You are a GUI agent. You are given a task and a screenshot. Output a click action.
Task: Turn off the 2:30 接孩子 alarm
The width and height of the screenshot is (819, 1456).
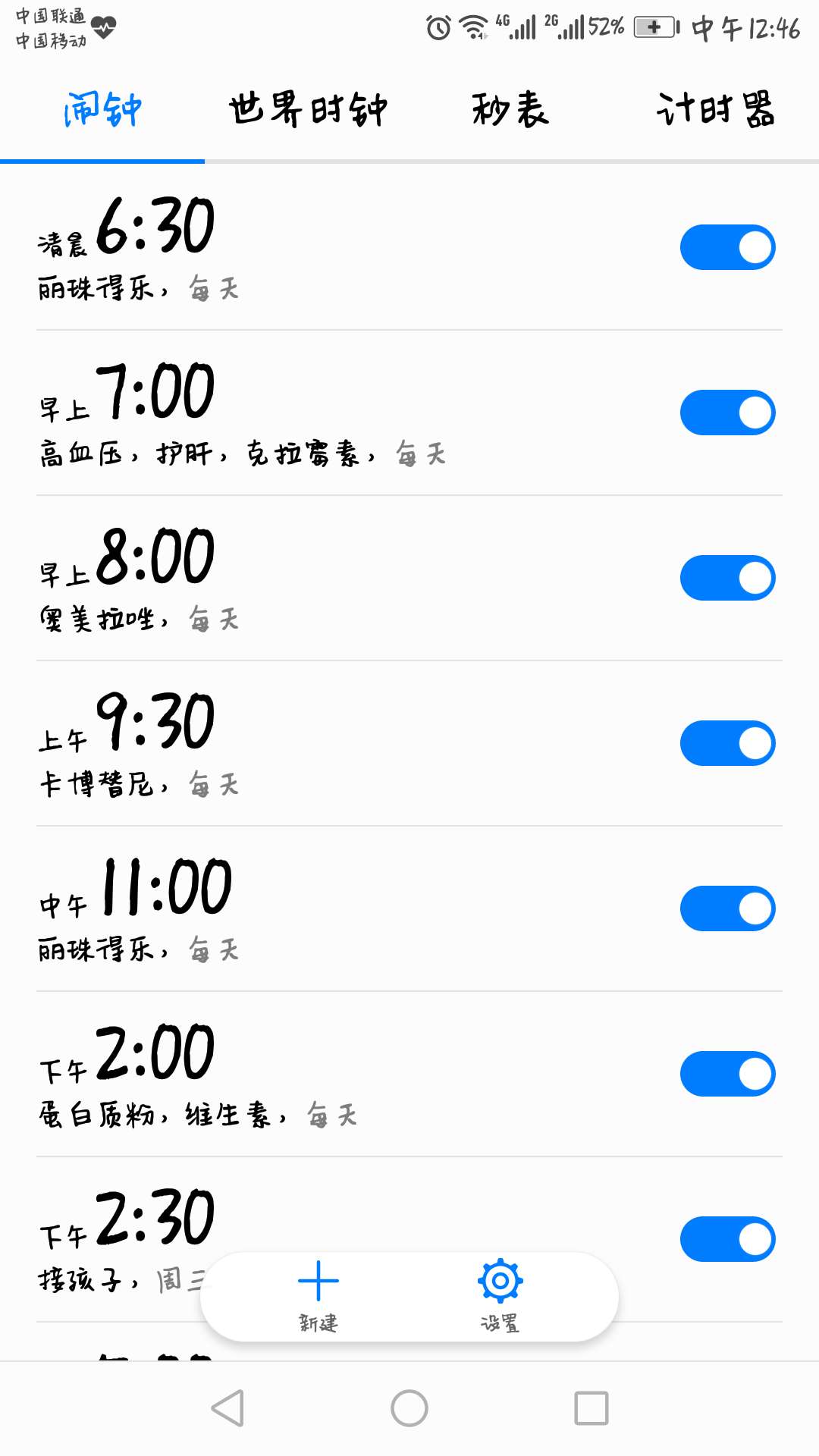point(727,1239)
